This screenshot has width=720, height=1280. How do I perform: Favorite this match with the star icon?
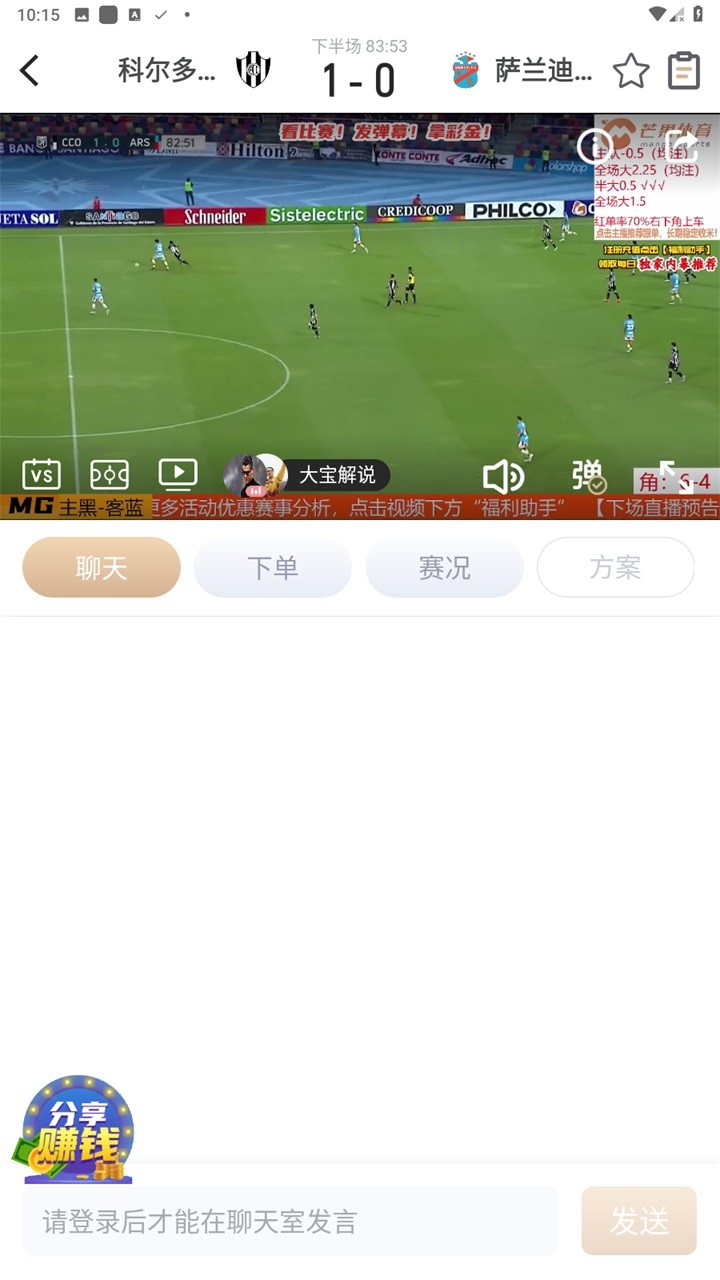[x=630, y=71]
